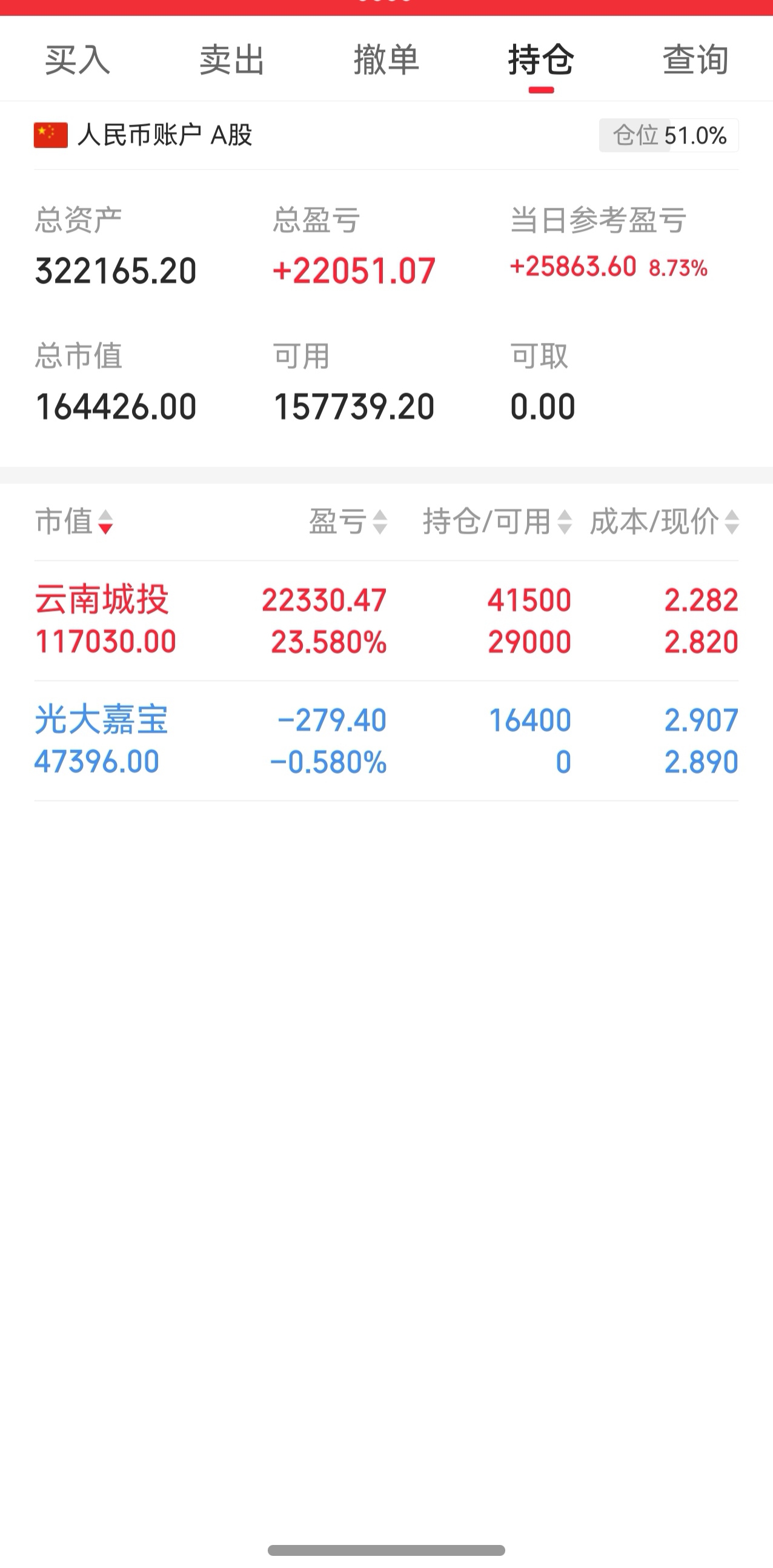Sort holdings by 市值

(75, 522)
